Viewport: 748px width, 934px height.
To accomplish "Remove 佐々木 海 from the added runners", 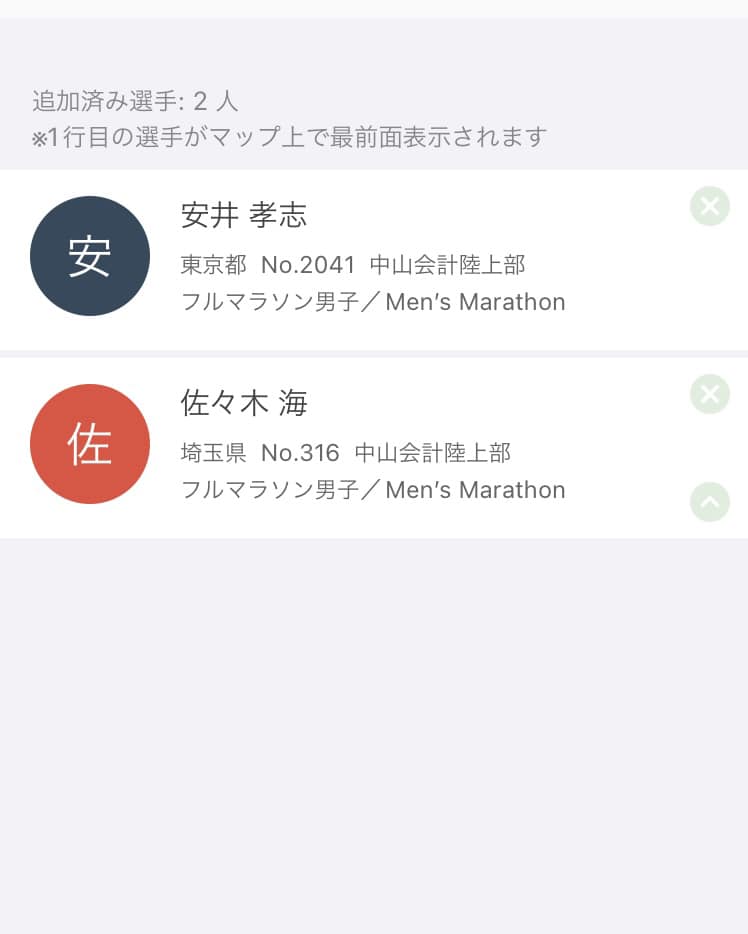I will [710, 394].
